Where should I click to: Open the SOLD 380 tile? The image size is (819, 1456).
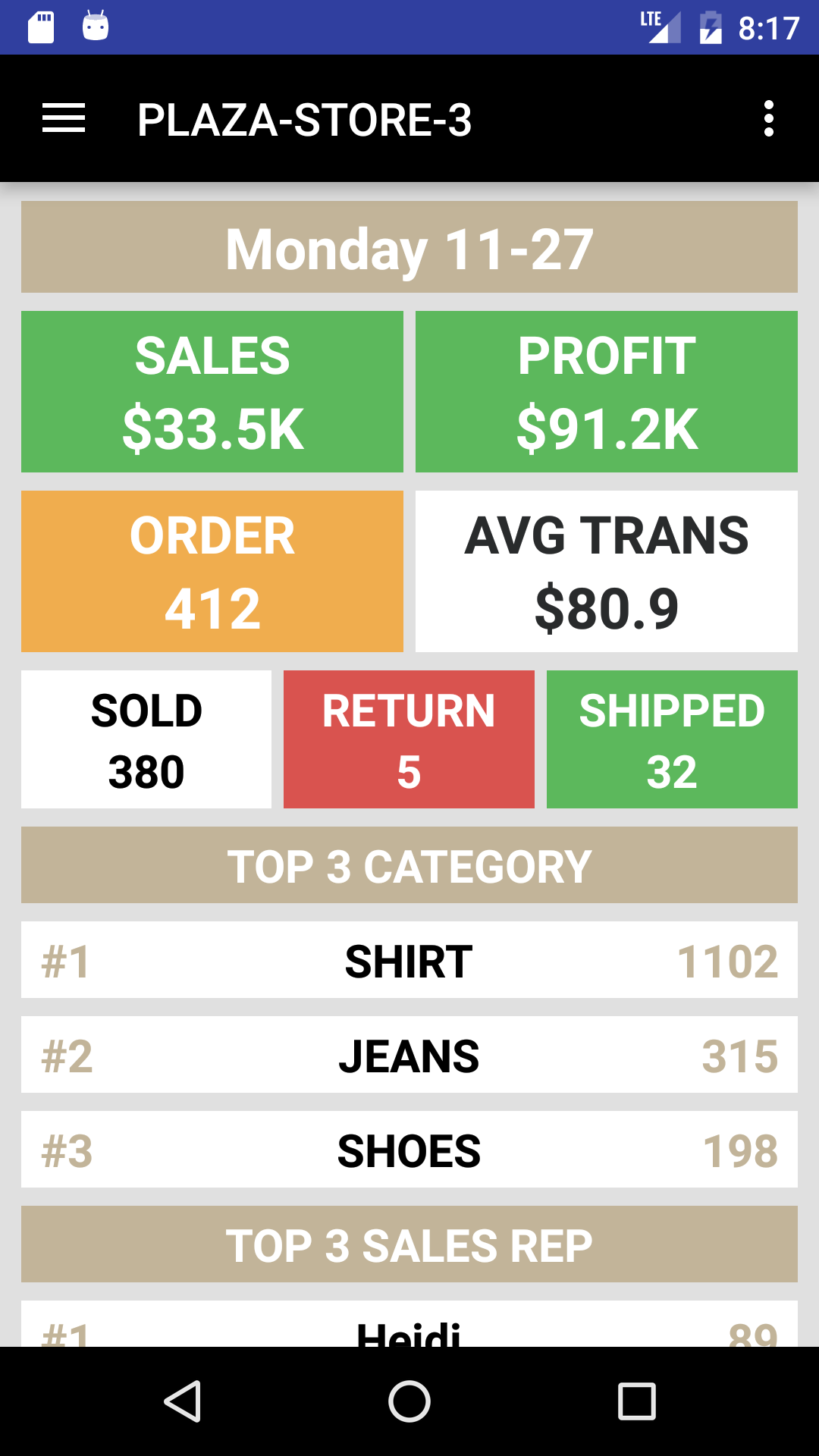click(146, 739)
